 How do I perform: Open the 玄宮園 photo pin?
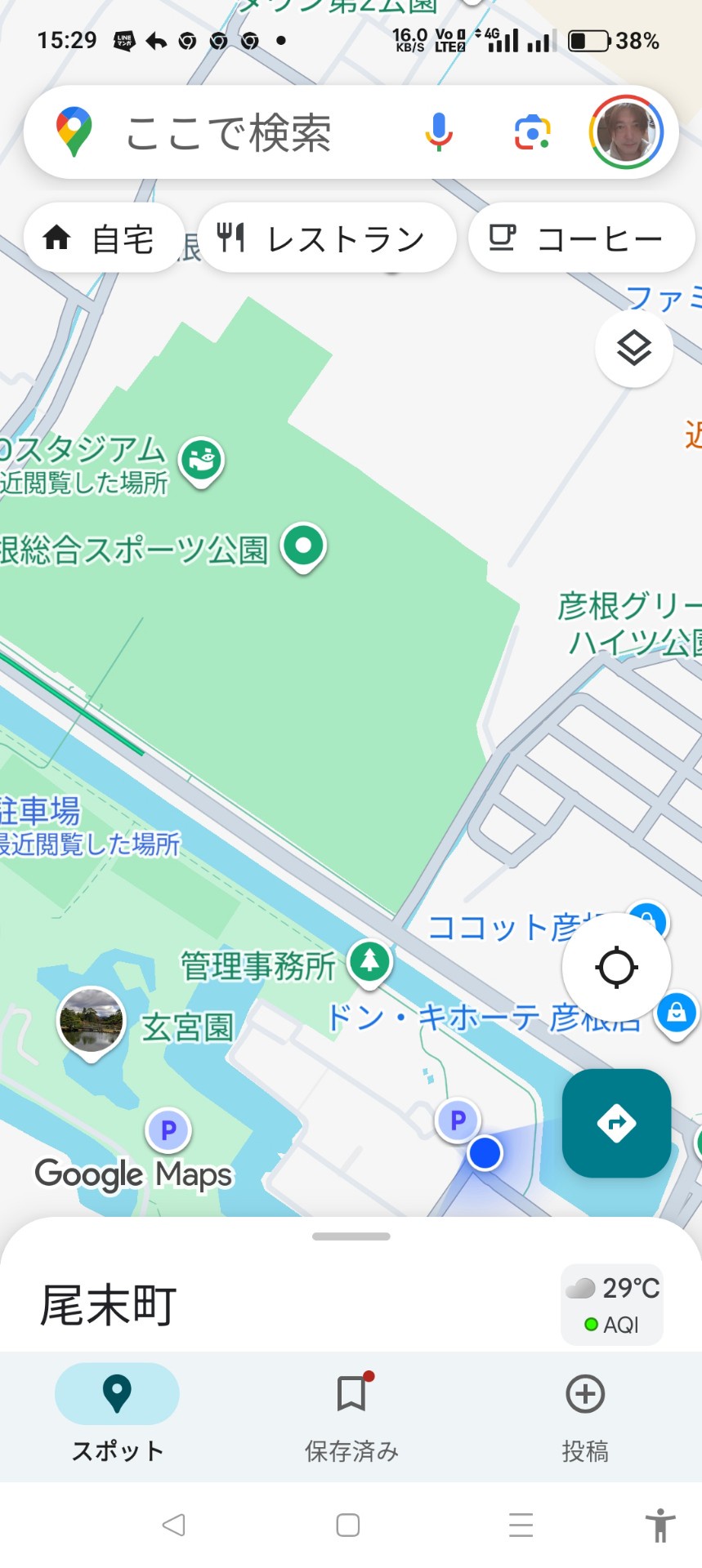(x=91, y=1021)
